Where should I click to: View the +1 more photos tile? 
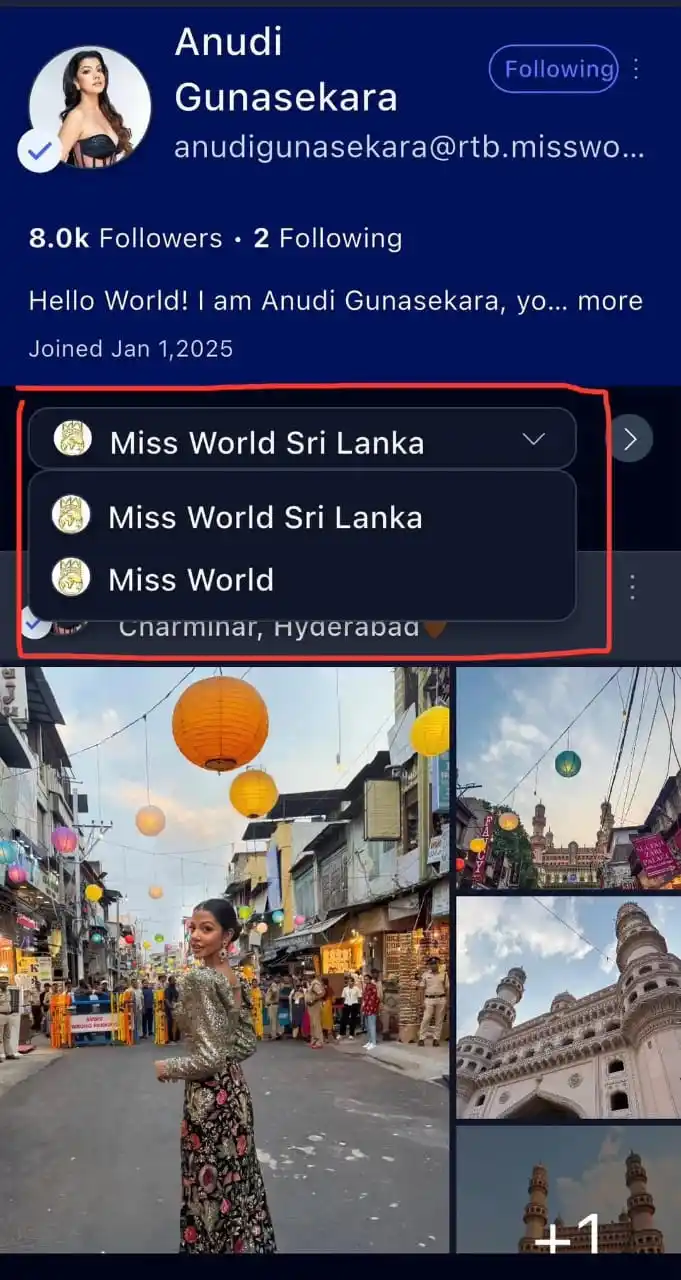(x=567, y=1190)
